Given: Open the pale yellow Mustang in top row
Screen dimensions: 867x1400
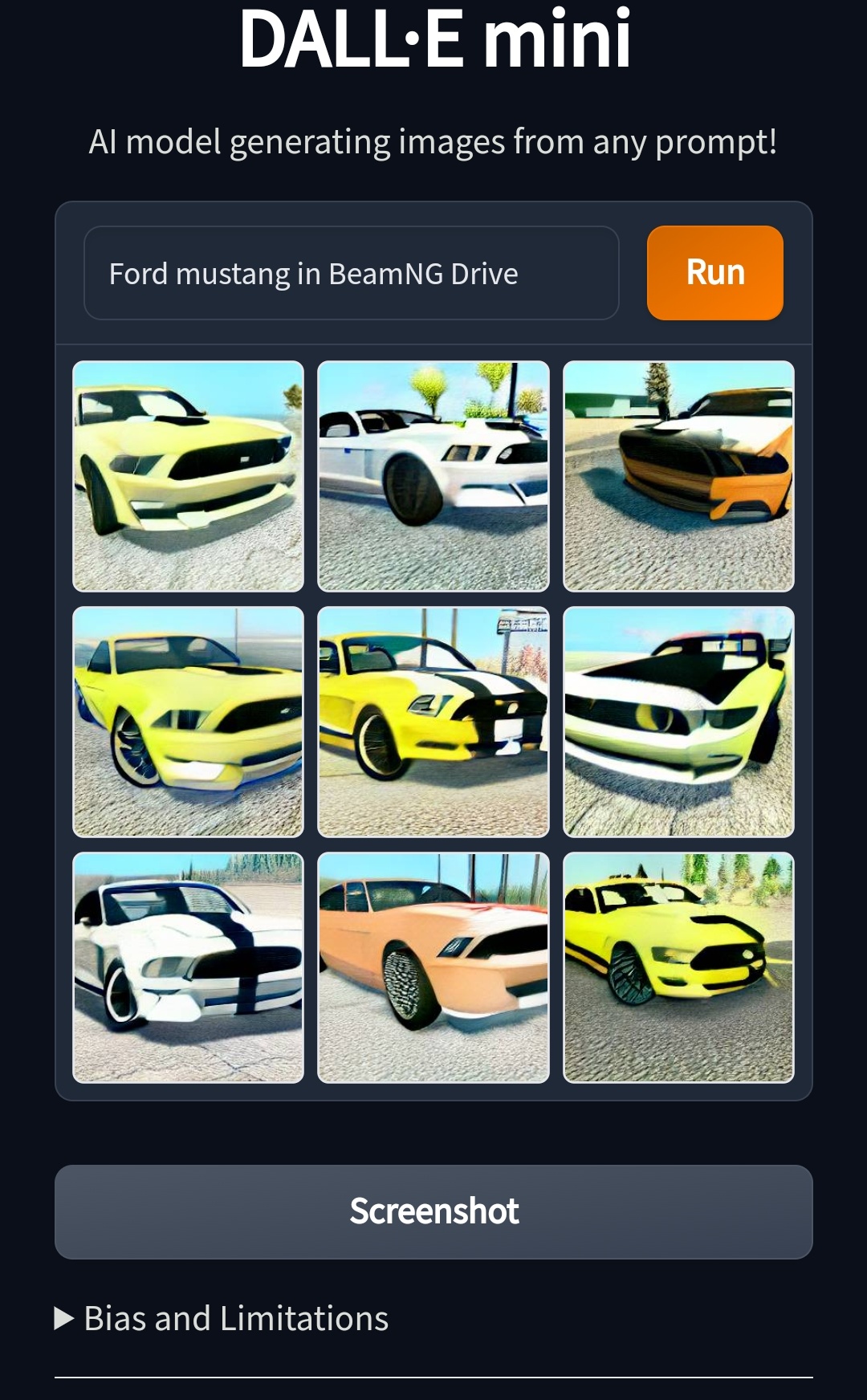Looking at the screenshot, I should click(189, 476).
